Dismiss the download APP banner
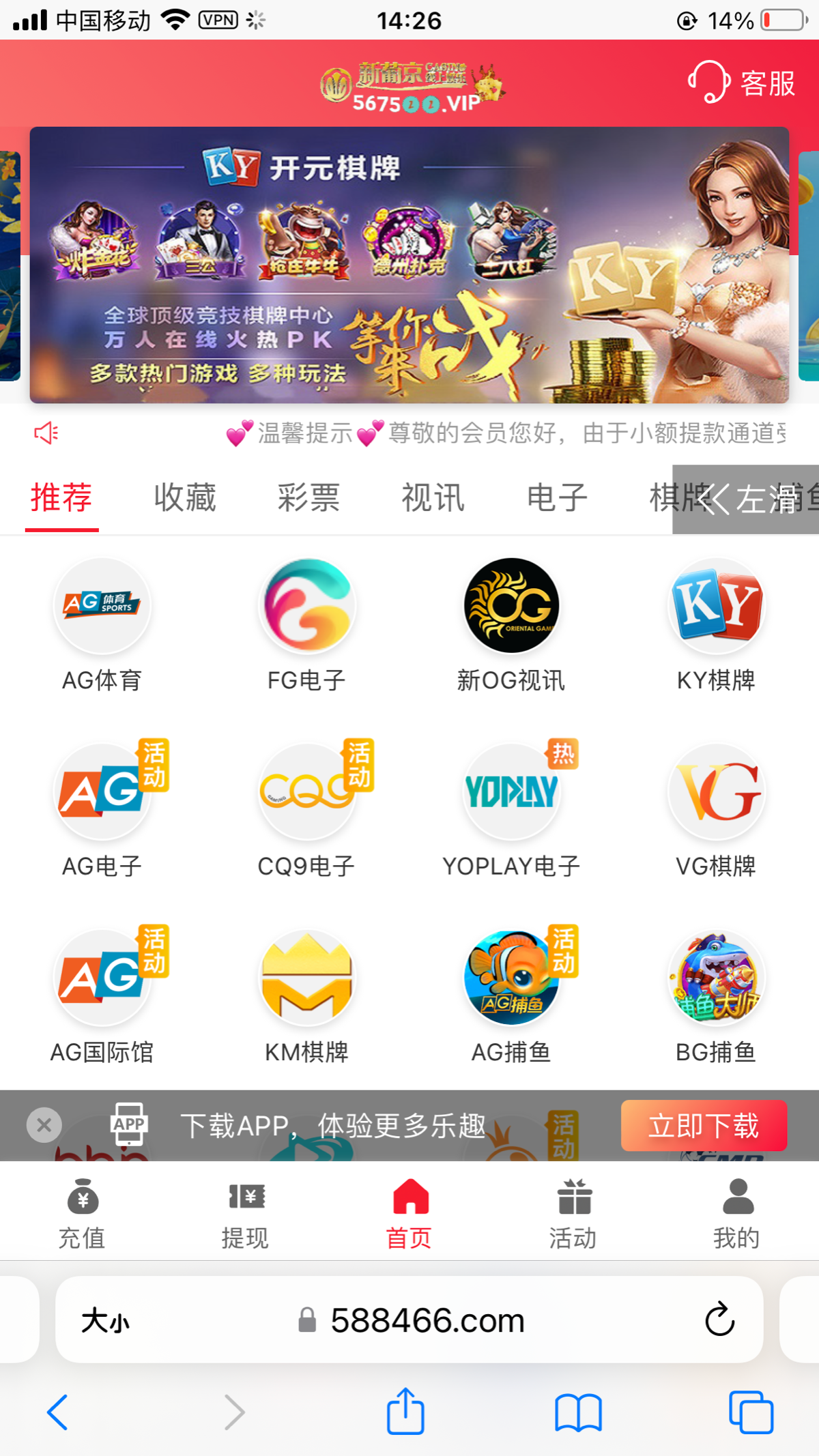This screenshot has height=1456, width=819. (x=44, y=1125)
